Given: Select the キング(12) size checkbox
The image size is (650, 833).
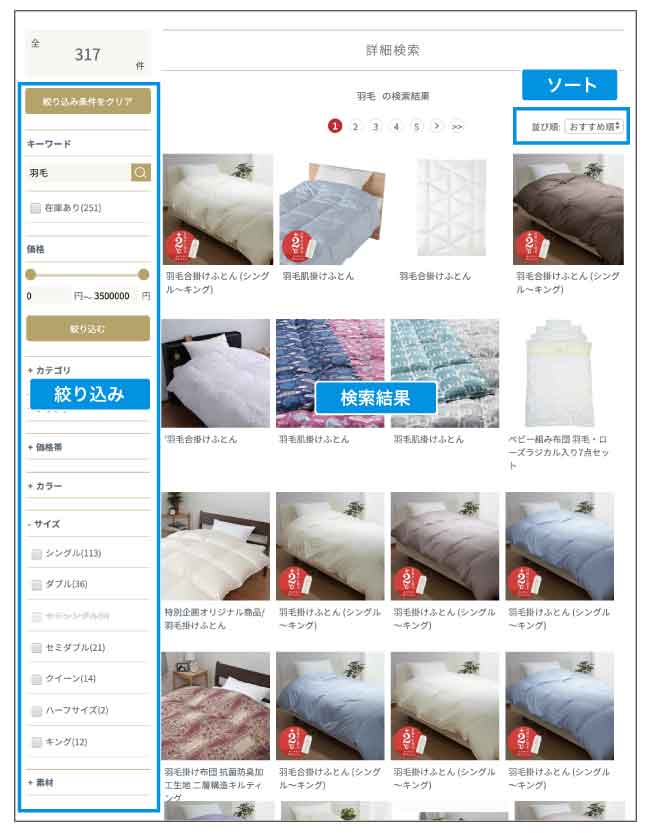Looking at the screenshot, I should pyautogui.click(x=37, y=742).
